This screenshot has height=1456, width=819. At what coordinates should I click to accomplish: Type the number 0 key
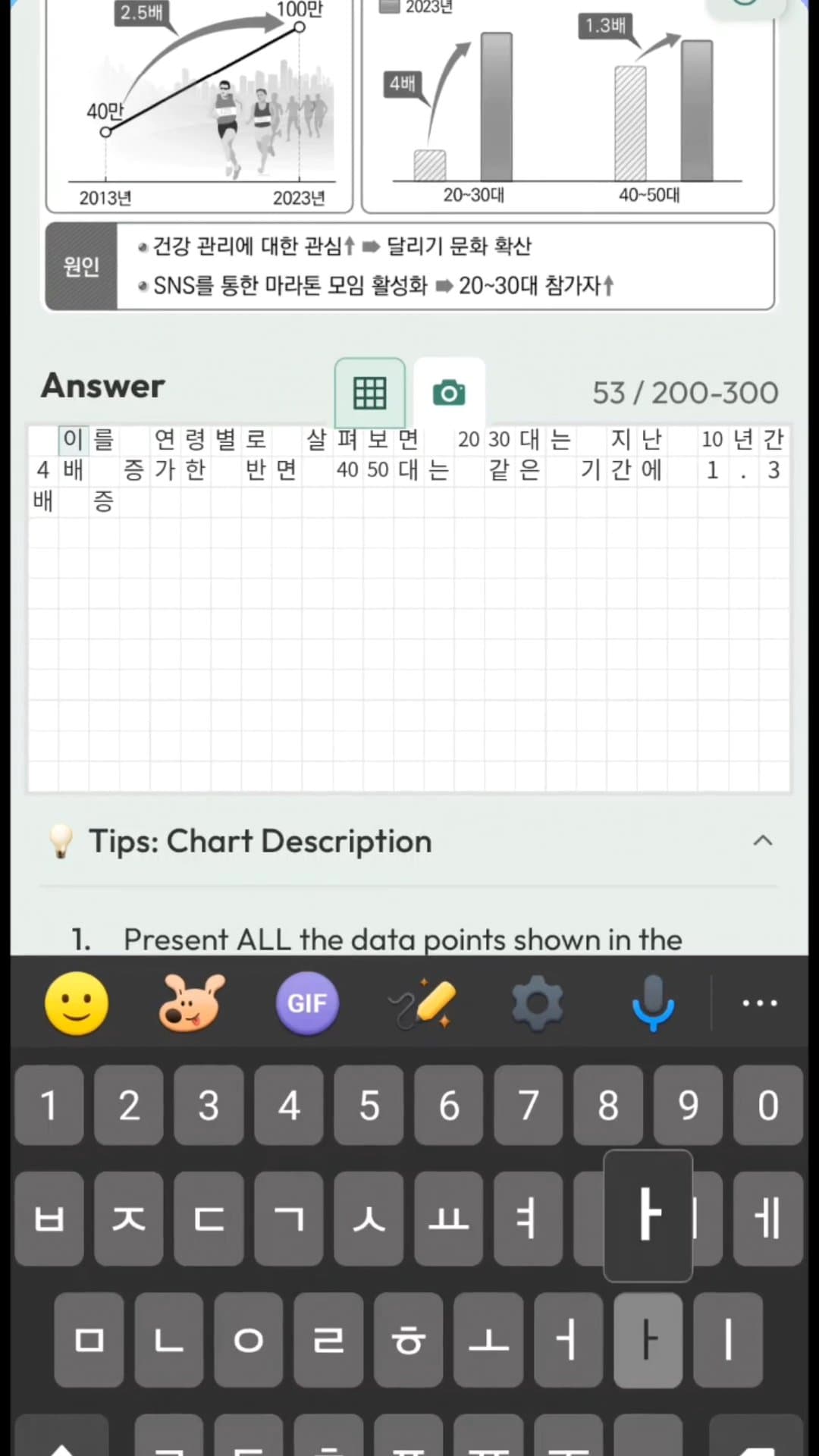tap(767, 1105)
